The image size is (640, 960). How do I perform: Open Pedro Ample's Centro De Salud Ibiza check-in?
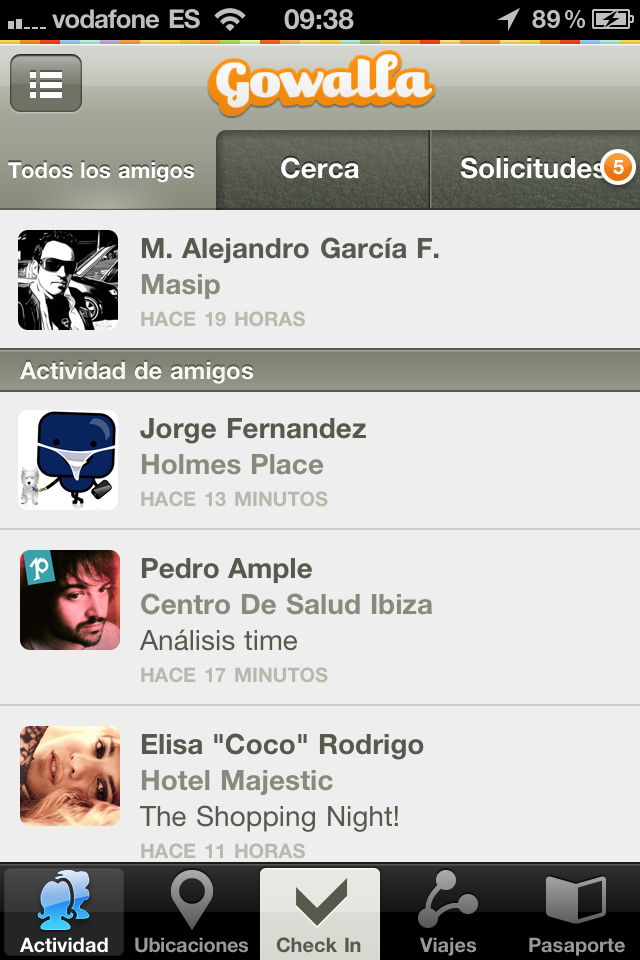coord(320,617)
